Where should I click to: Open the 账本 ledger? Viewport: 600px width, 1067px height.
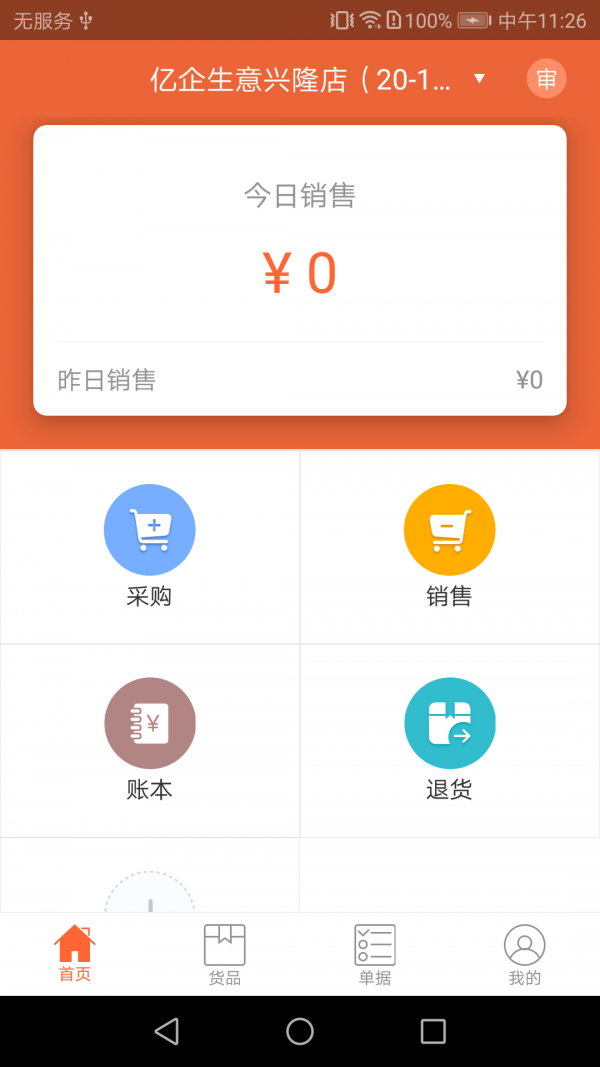click(150, 739)
